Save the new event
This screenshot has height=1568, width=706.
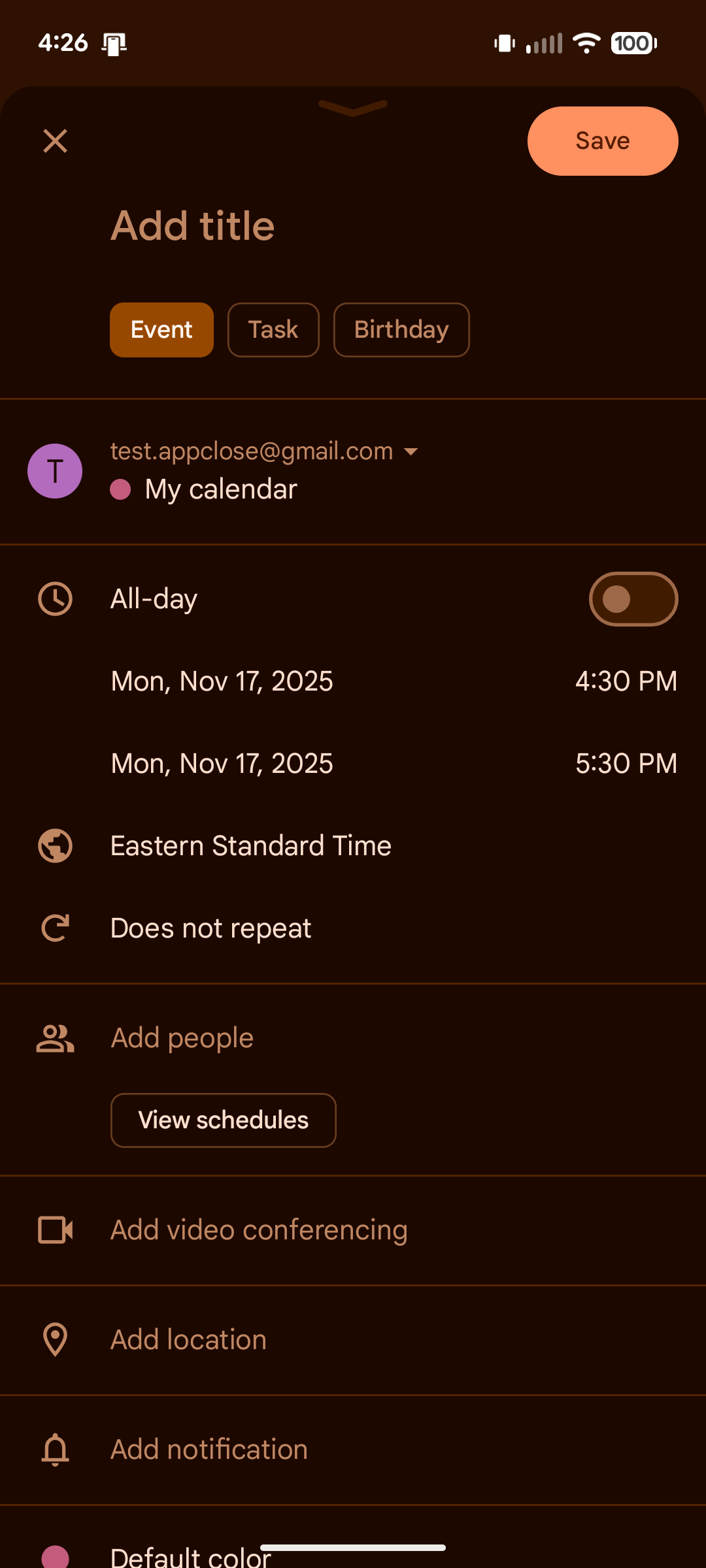click(x=603, y=141)
